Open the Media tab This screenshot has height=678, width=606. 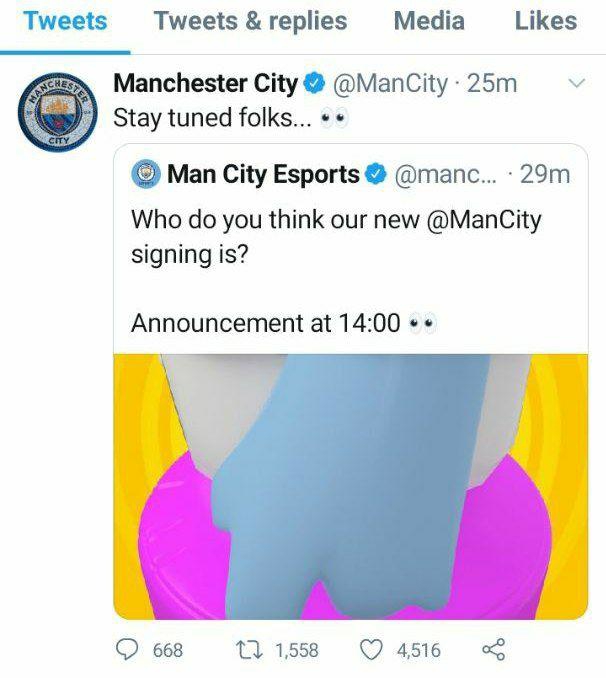(x=428, y=21)
